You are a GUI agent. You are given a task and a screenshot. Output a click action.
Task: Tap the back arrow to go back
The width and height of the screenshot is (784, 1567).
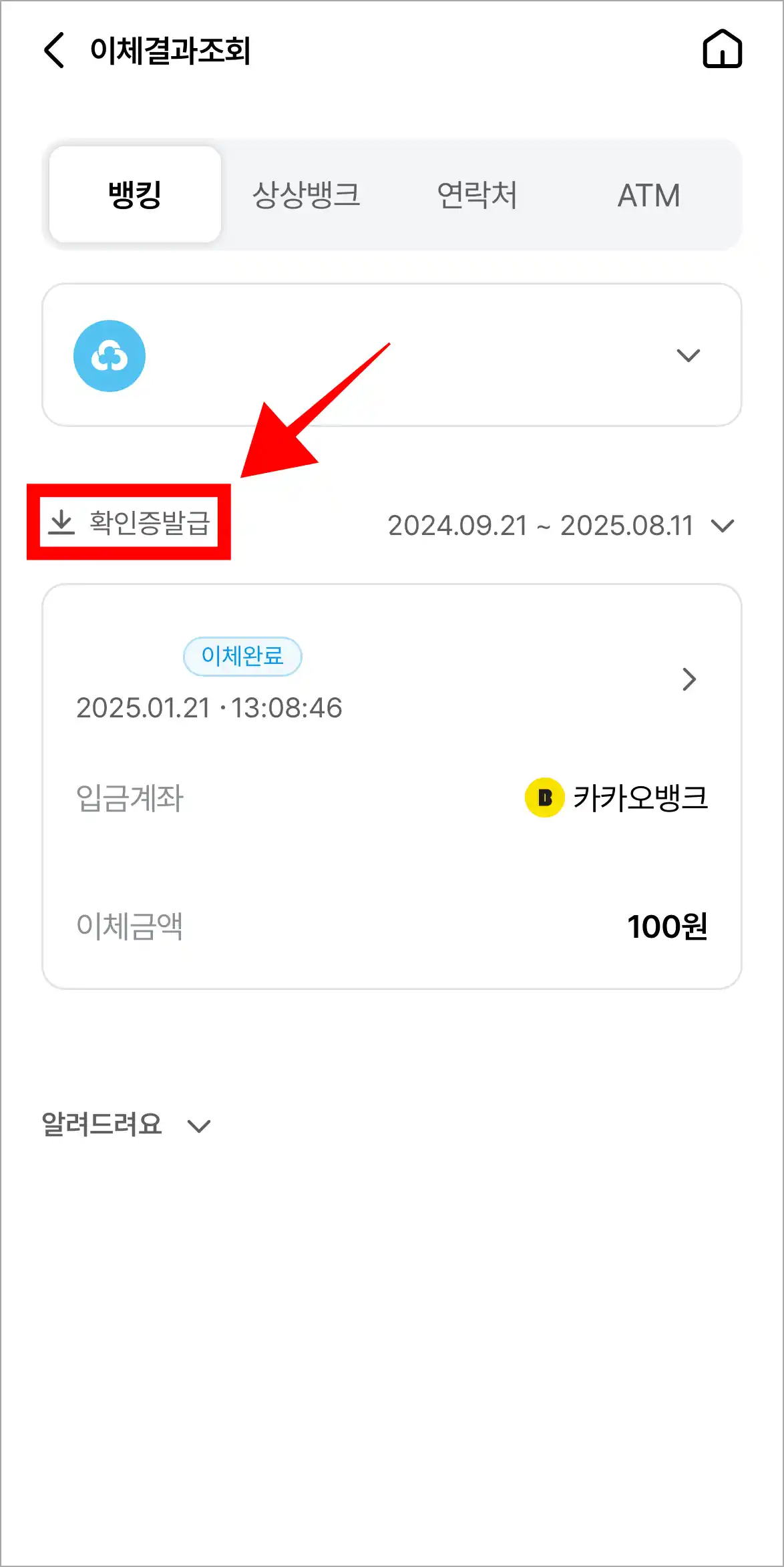point(53,49)
